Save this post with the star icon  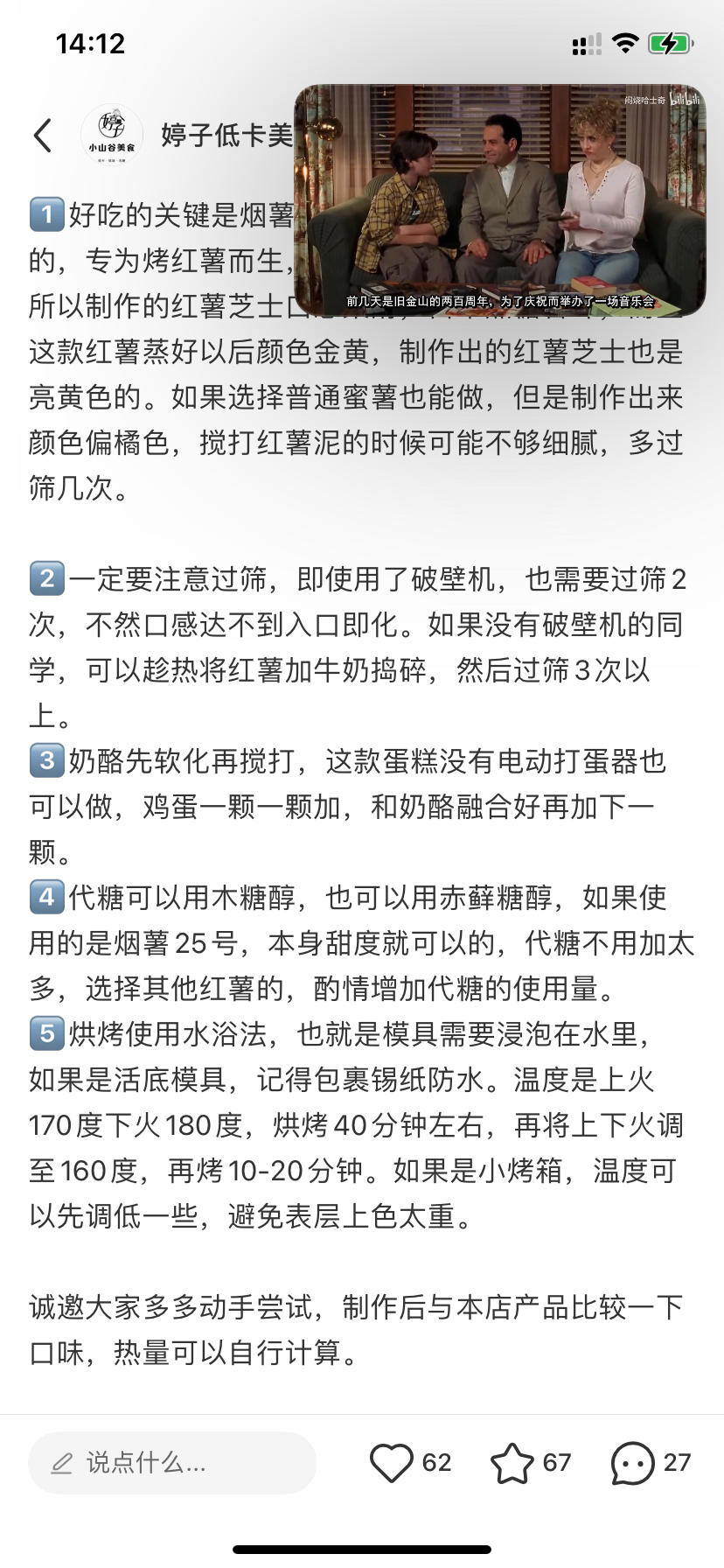point(512,1462)
